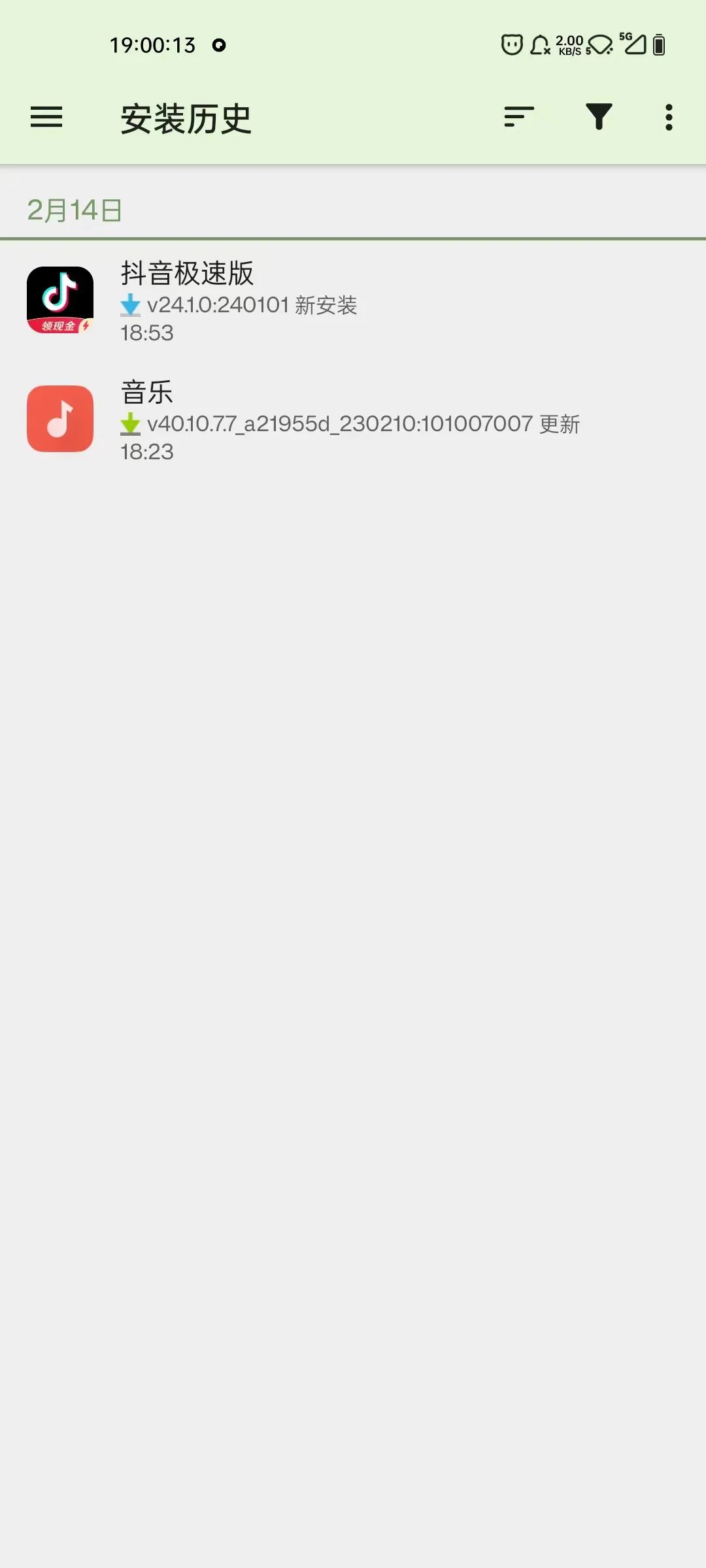Open the 抖音极速版 install entry
Screen dimensions: 706x1568
[x=353, y=301]
